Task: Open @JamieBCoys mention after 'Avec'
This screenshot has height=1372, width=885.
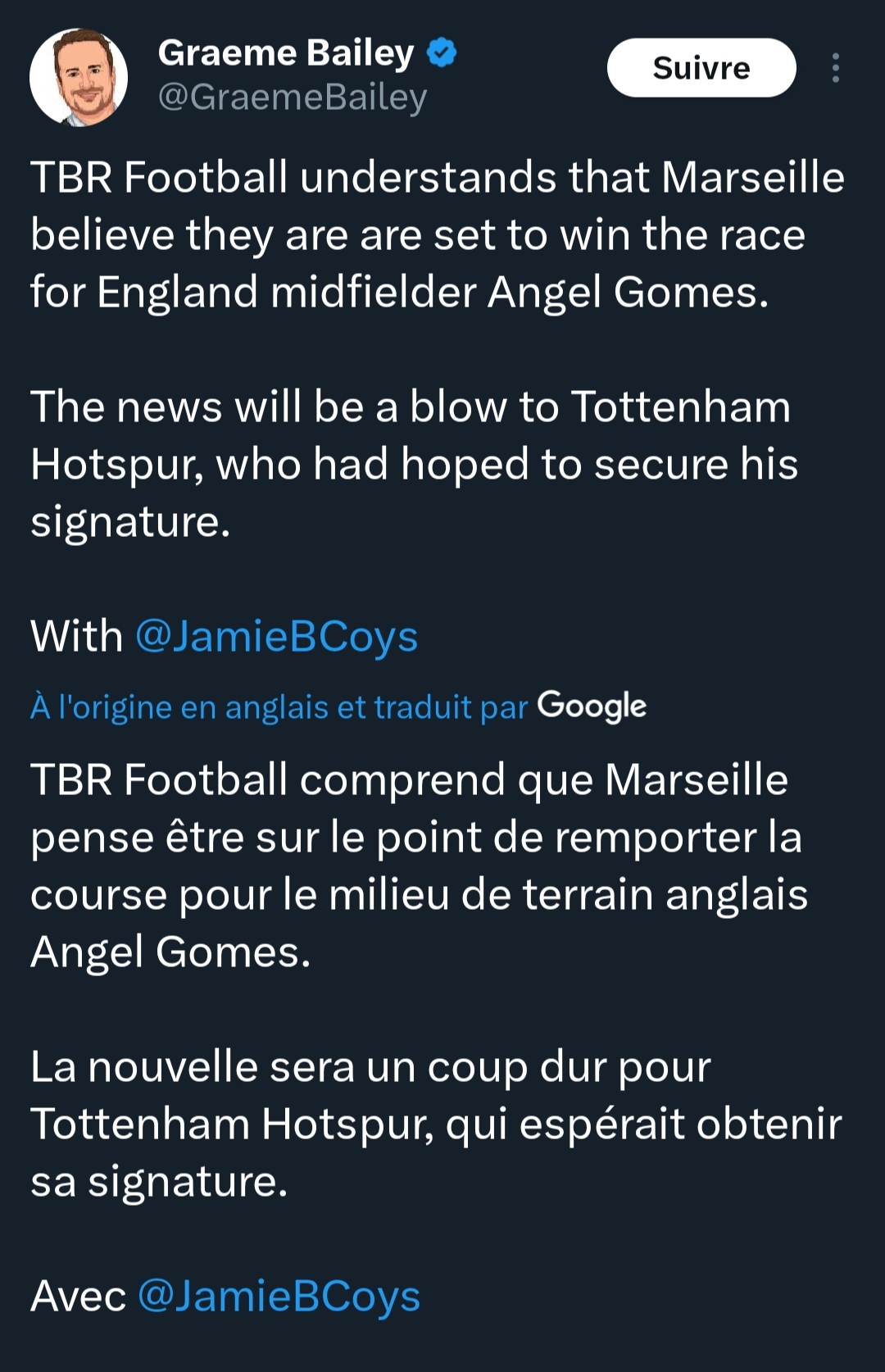Action: pyautogui.click(x=279, y=1297)
